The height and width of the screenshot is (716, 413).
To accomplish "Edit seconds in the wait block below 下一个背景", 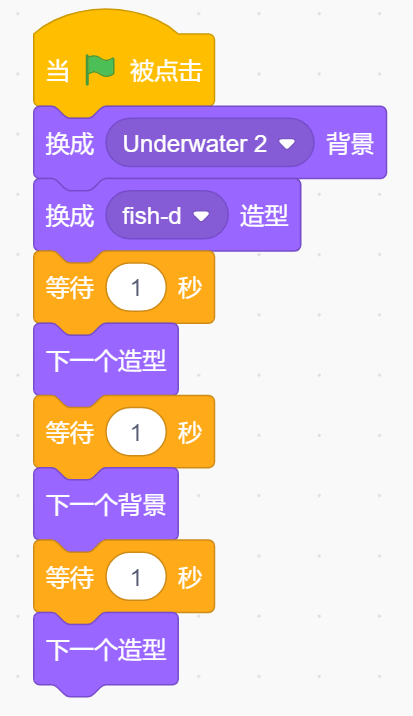I will pos(136,577).
